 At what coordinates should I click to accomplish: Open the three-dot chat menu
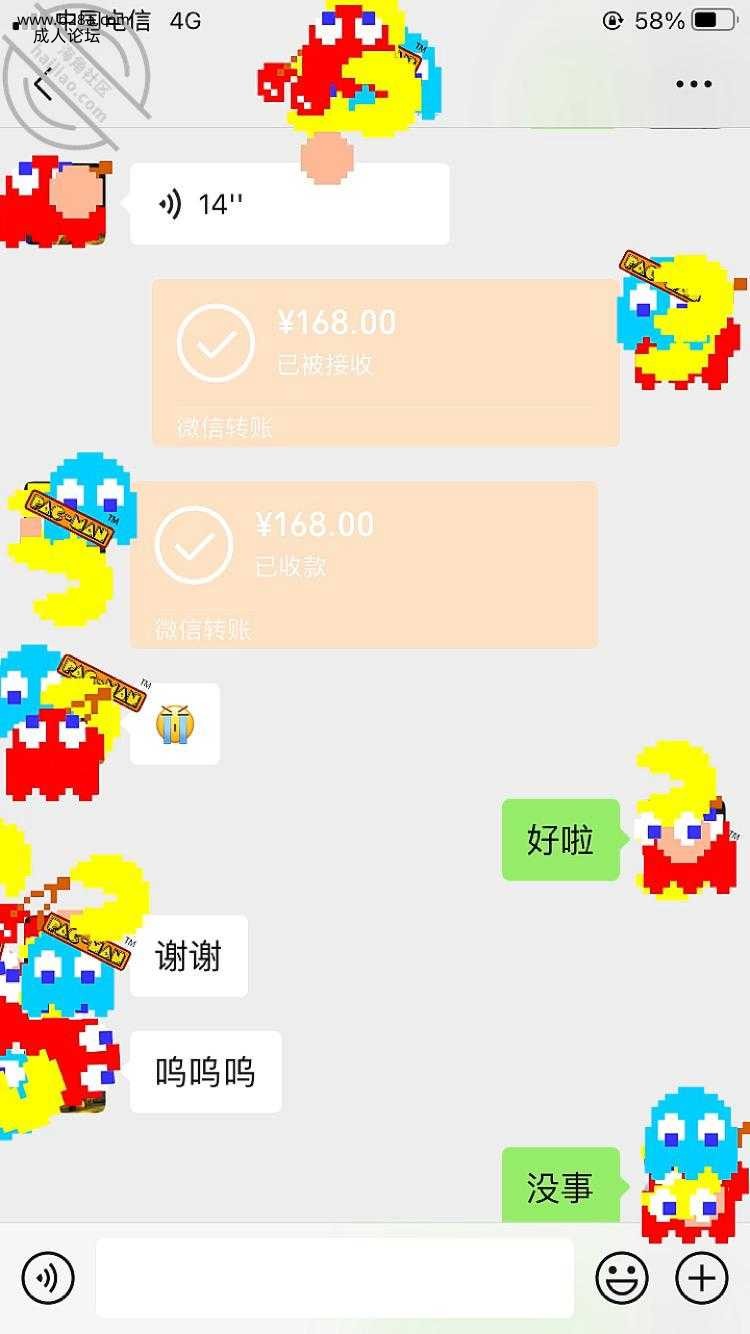pos(693,85)
